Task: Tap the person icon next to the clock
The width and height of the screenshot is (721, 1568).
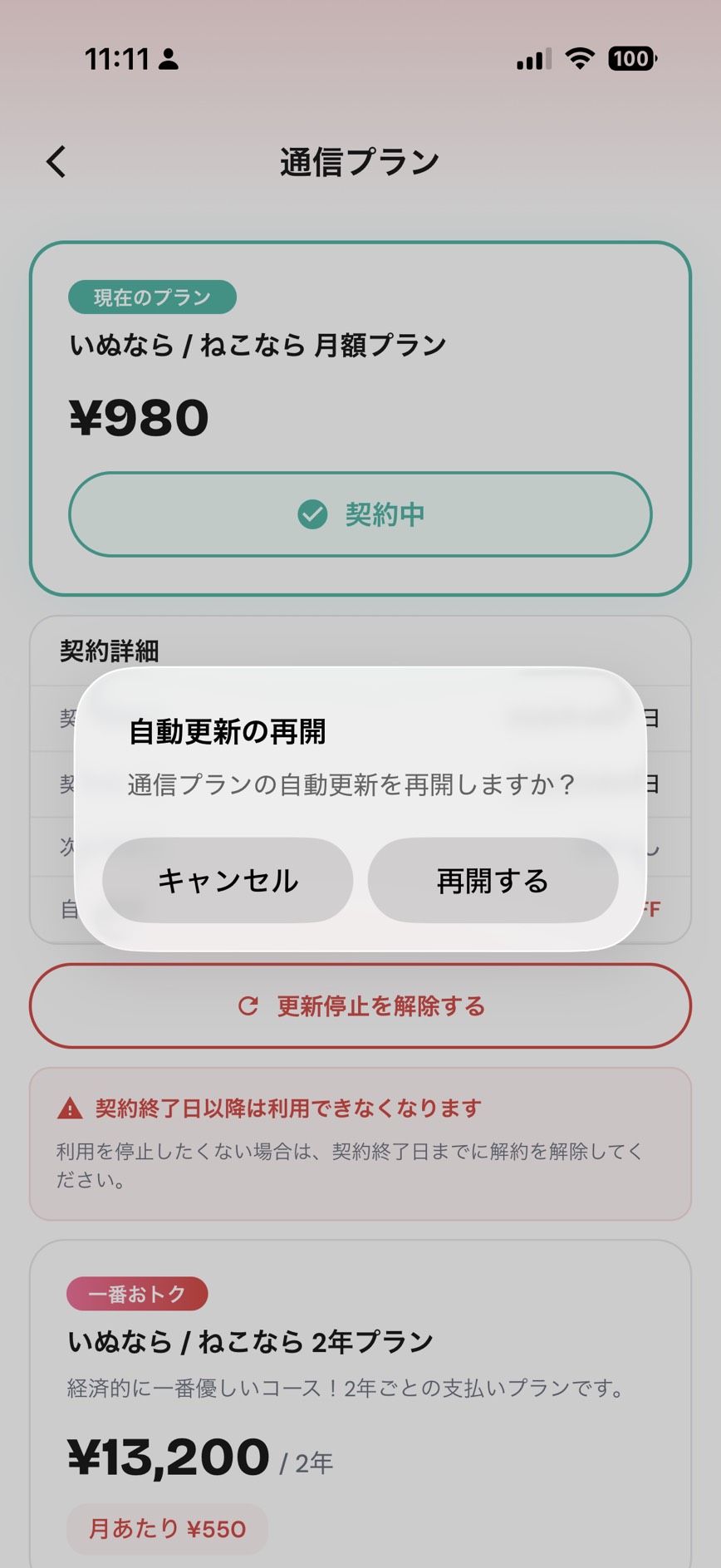Action: click(169, 59)
